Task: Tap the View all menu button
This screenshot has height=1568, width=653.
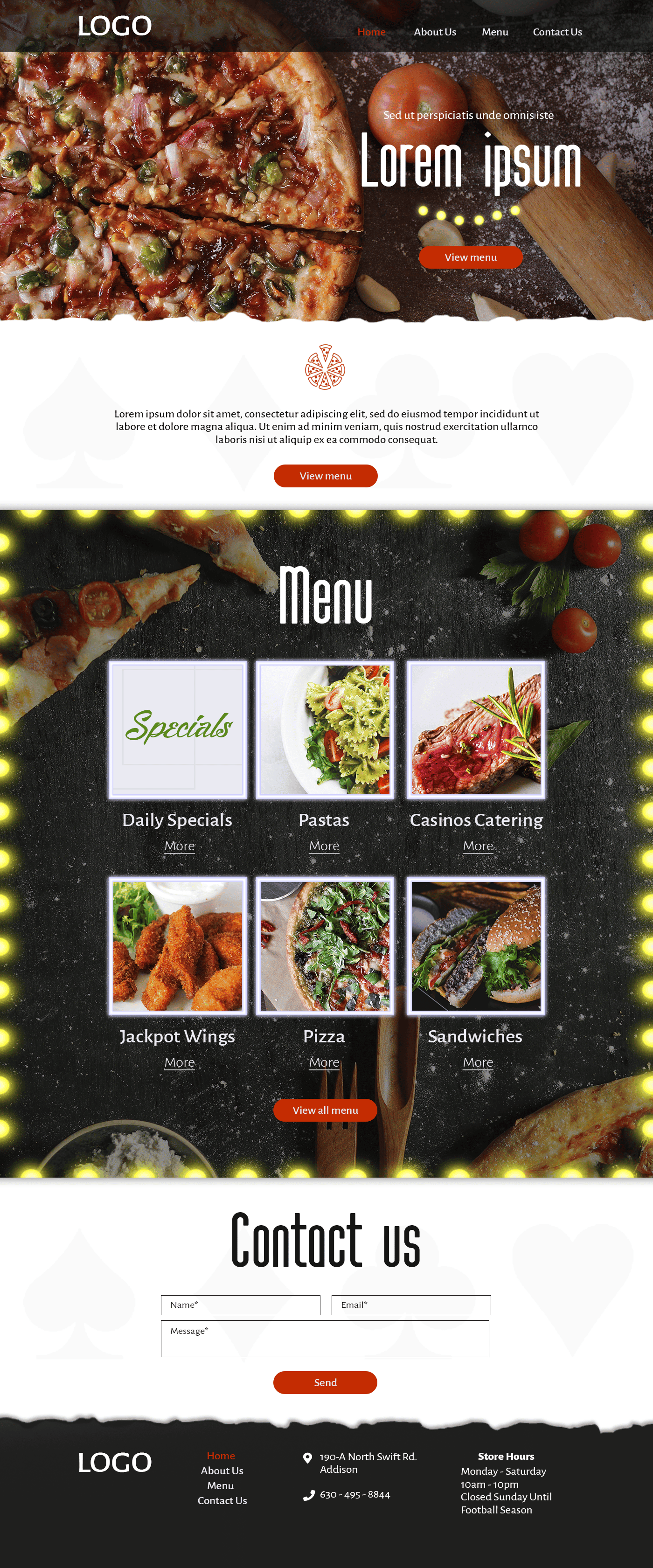Action: (x=325, y=1110)
